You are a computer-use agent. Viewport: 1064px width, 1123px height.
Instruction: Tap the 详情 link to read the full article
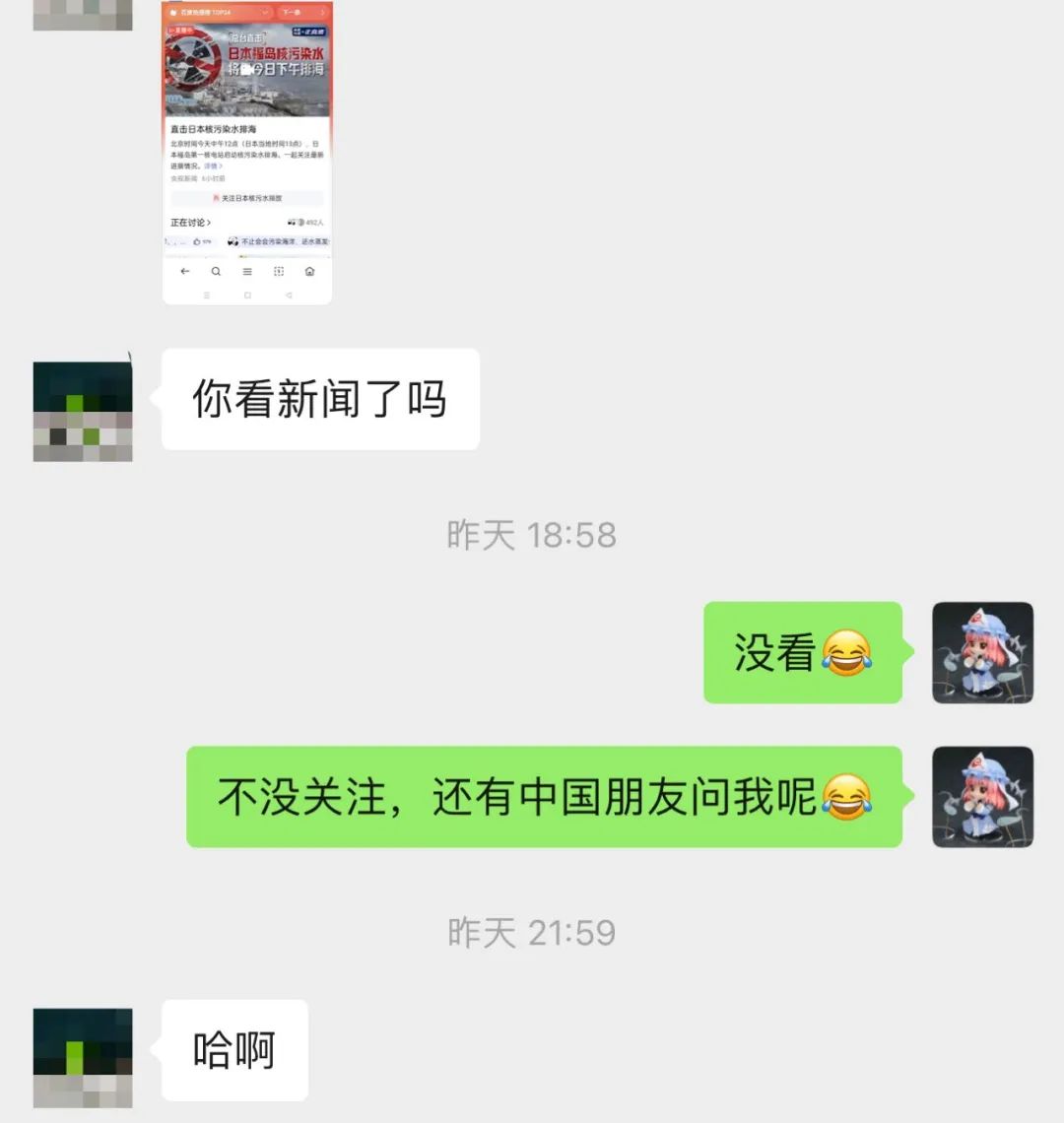(x=213, y=166)
